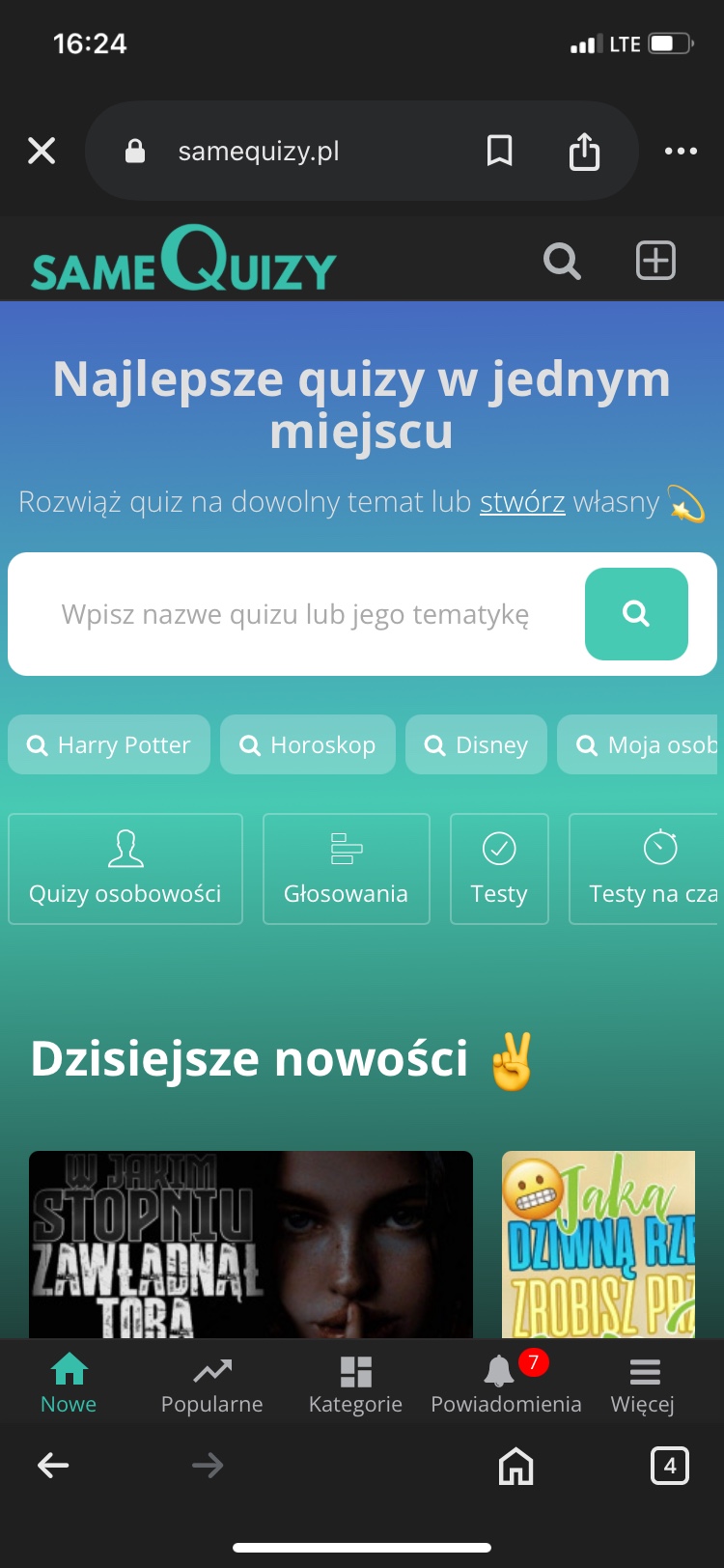Open the Więcej menu tab
Viewport: 724px width, 1568px height.
[x=643, y=1385]
